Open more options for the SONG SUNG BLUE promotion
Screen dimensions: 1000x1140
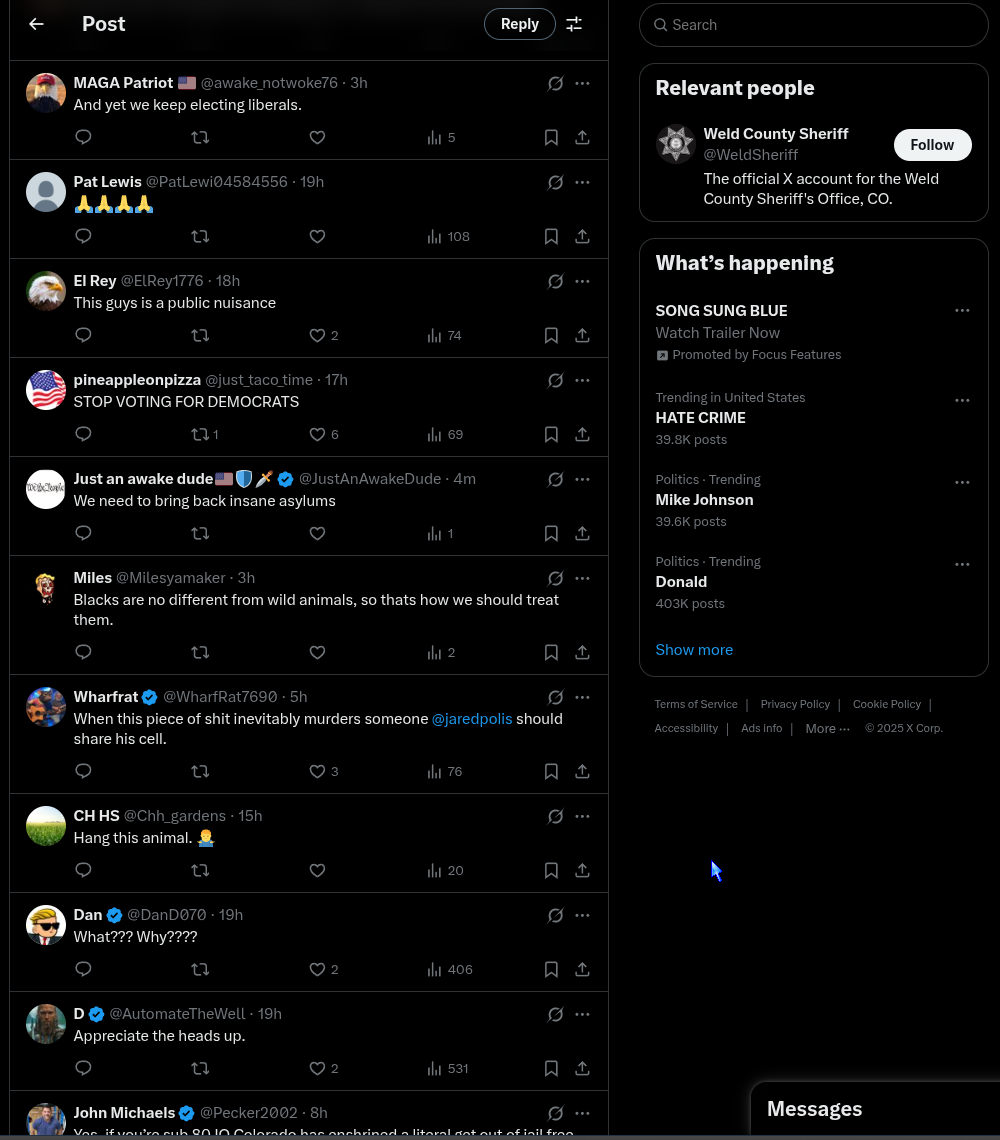[962, 311]
